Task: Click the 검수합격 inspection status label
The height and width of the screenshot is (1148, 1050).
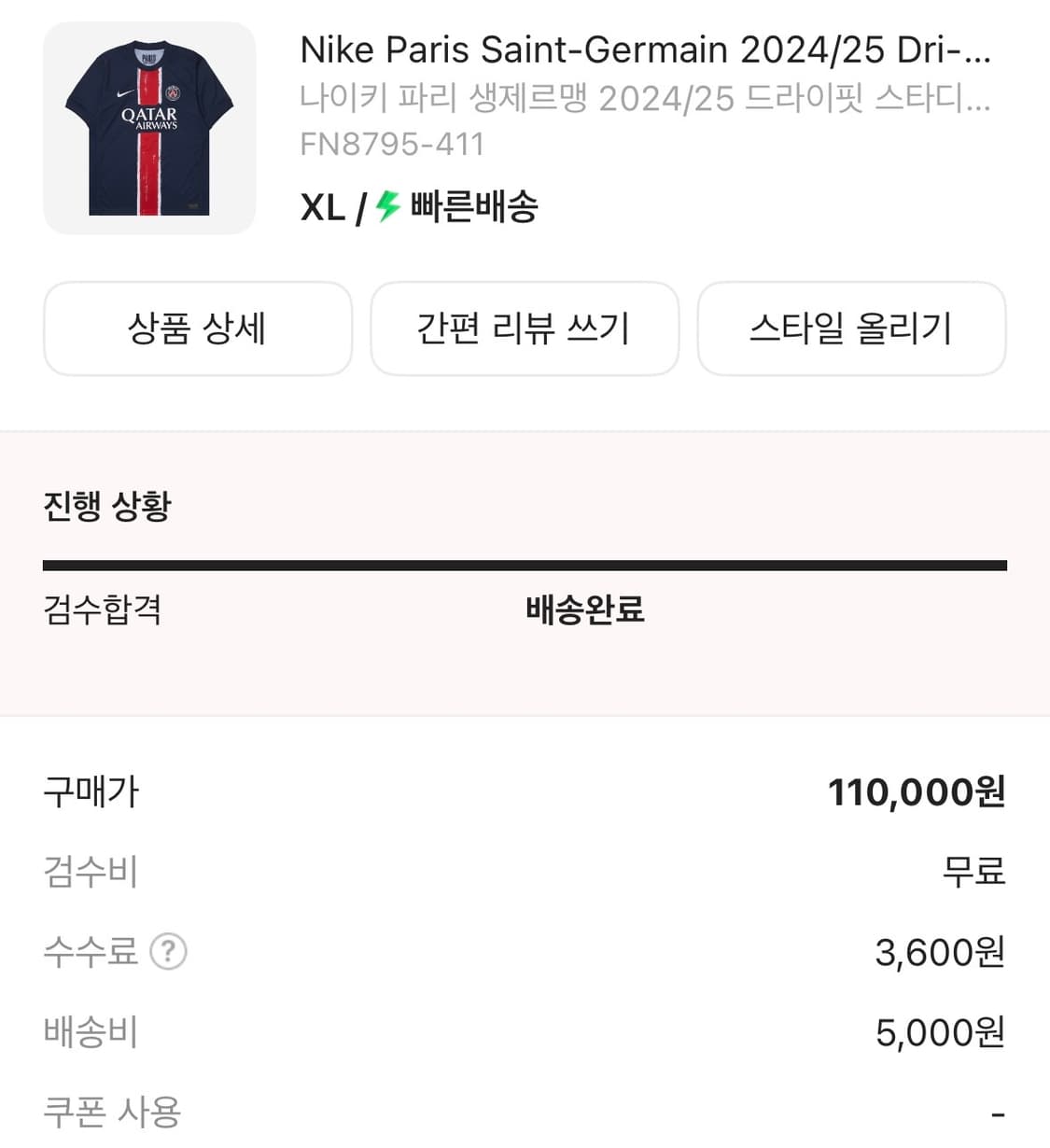Action: 103,610
